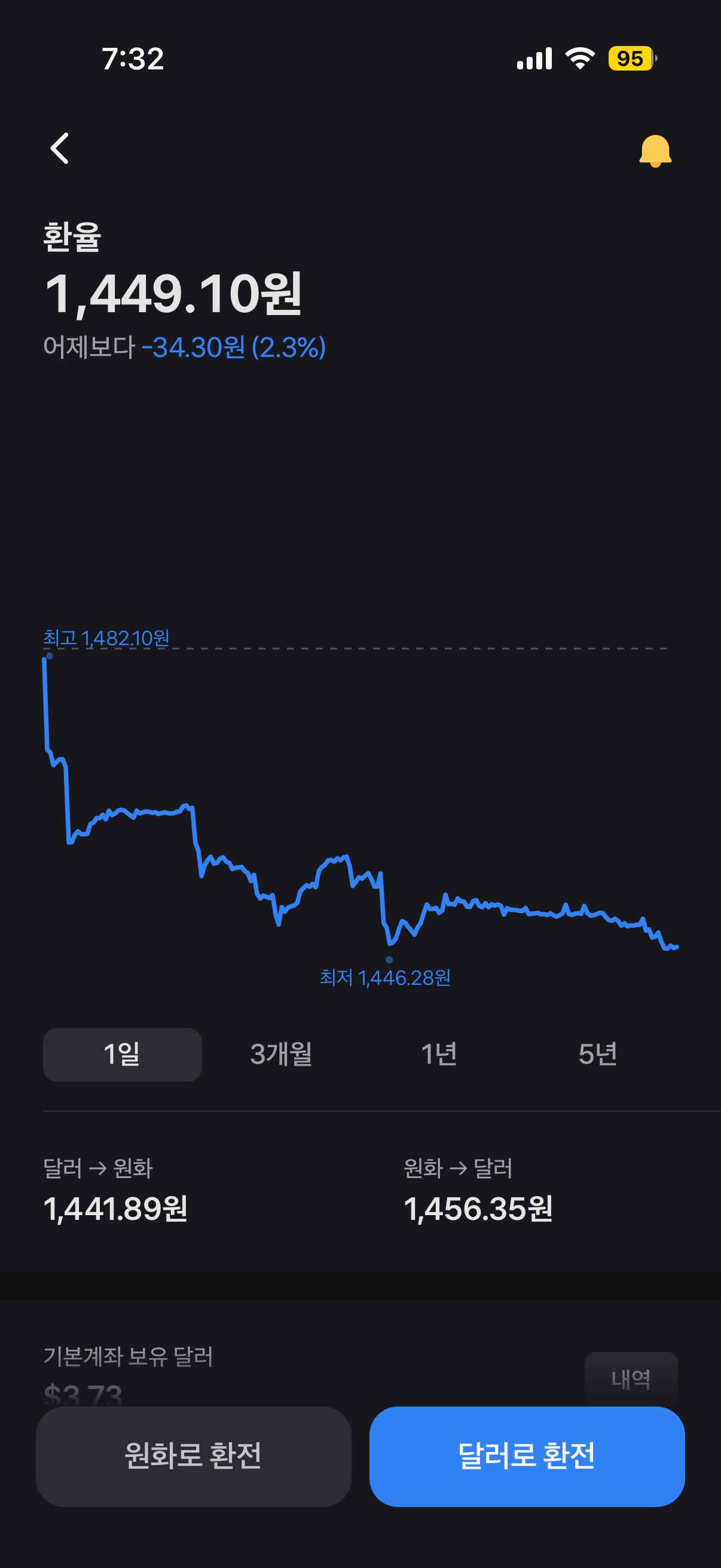Image resolution: width=721 pixels, height=1568 pixels.
Task: Open the exchange rate alert bell
Action: click(655, 151)
